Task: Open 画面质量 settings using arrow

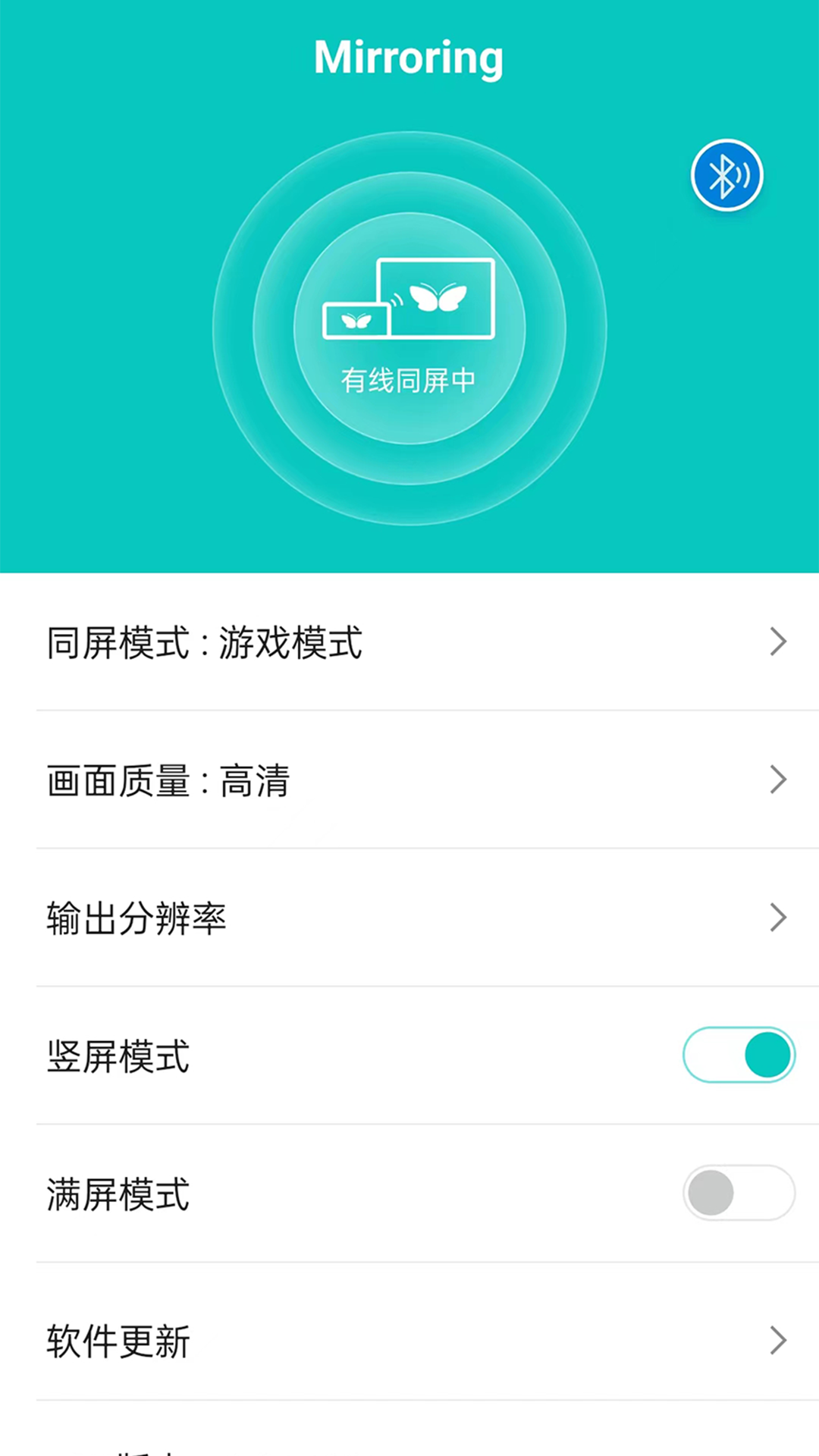Action: [x=777, y=780]
